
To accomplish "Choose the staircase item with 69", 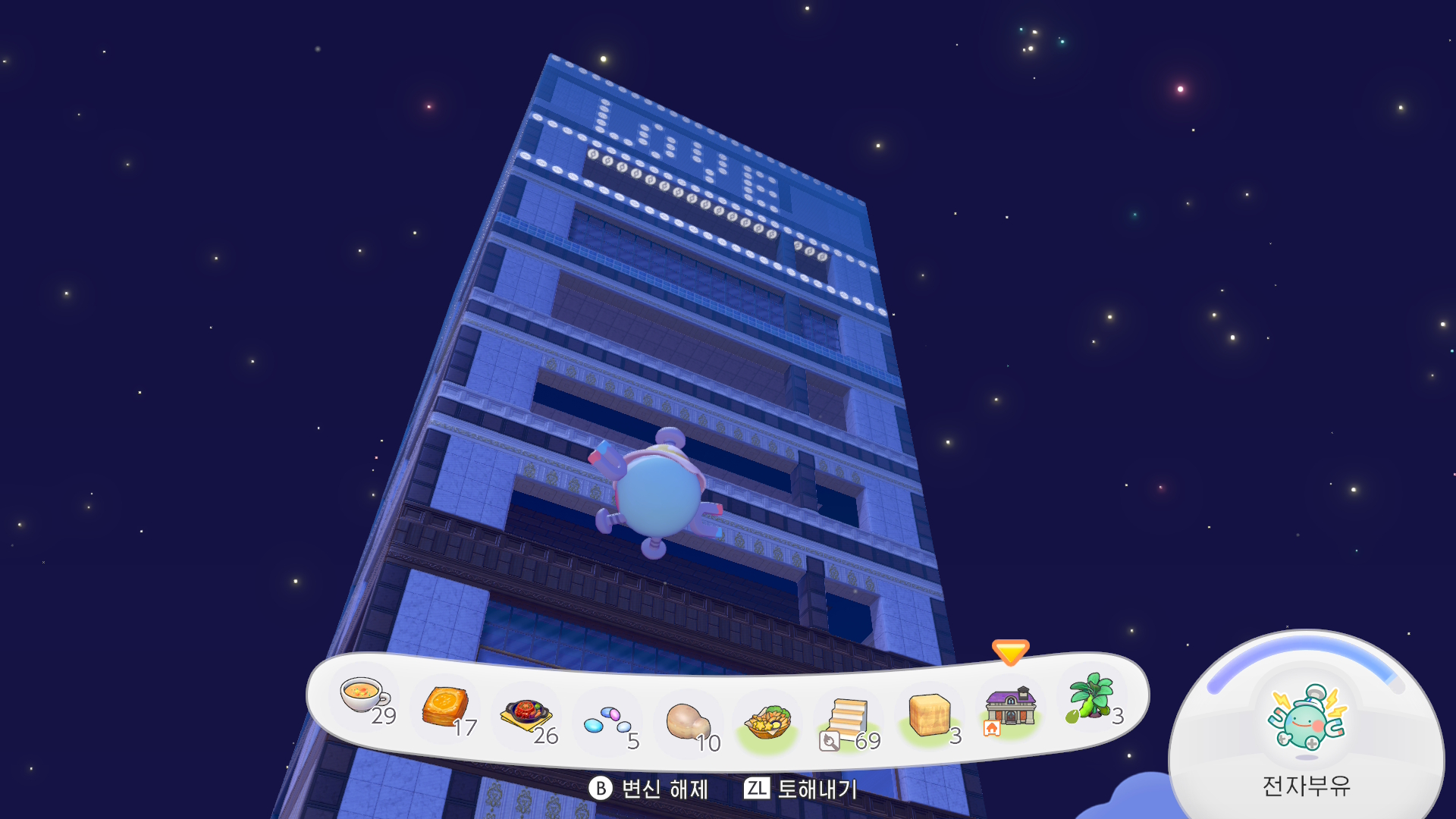I will 849,719.
